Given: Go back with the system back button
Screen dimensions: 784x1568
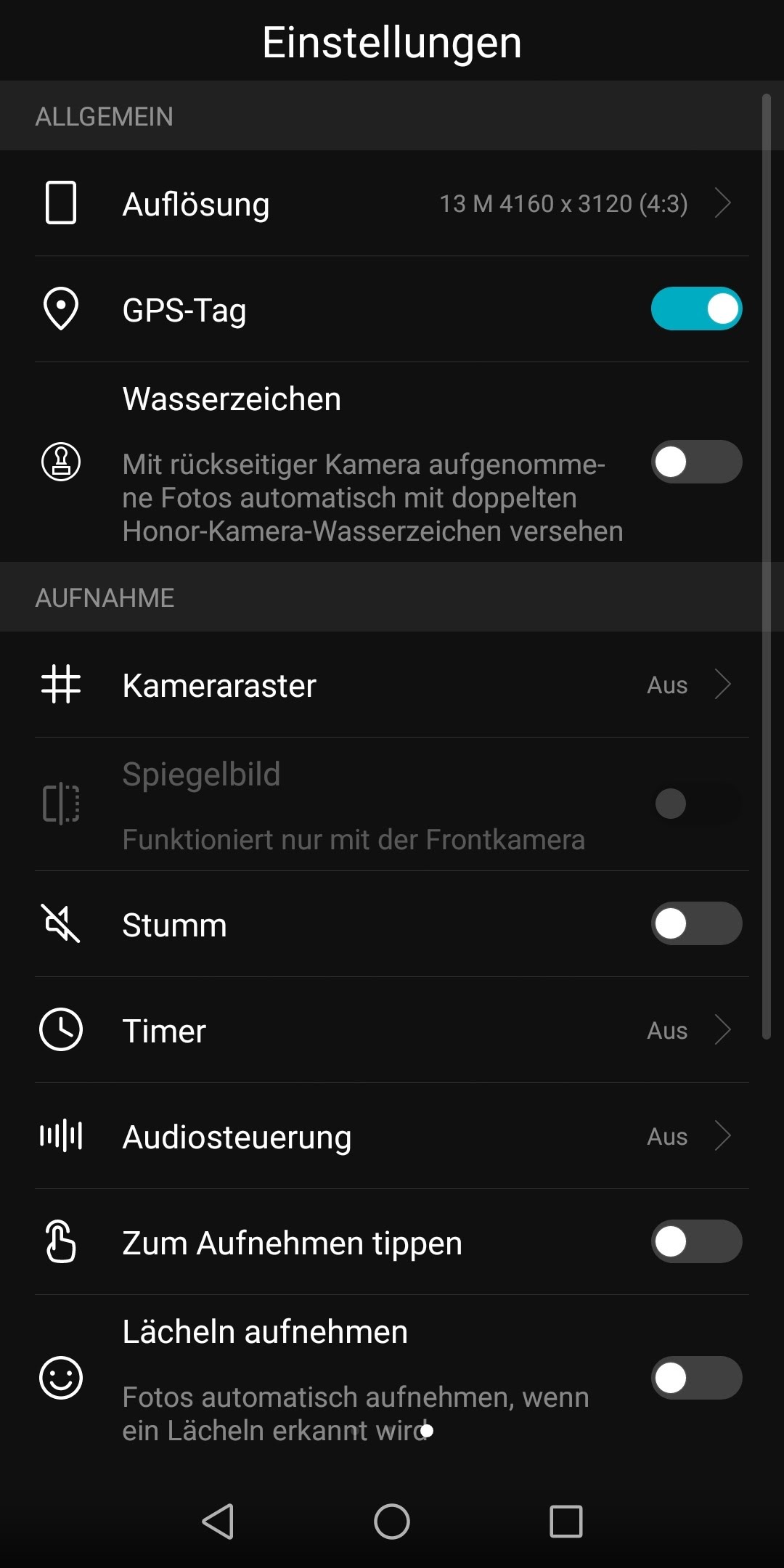Looking at the screenshot, I should click(218, 1522).
